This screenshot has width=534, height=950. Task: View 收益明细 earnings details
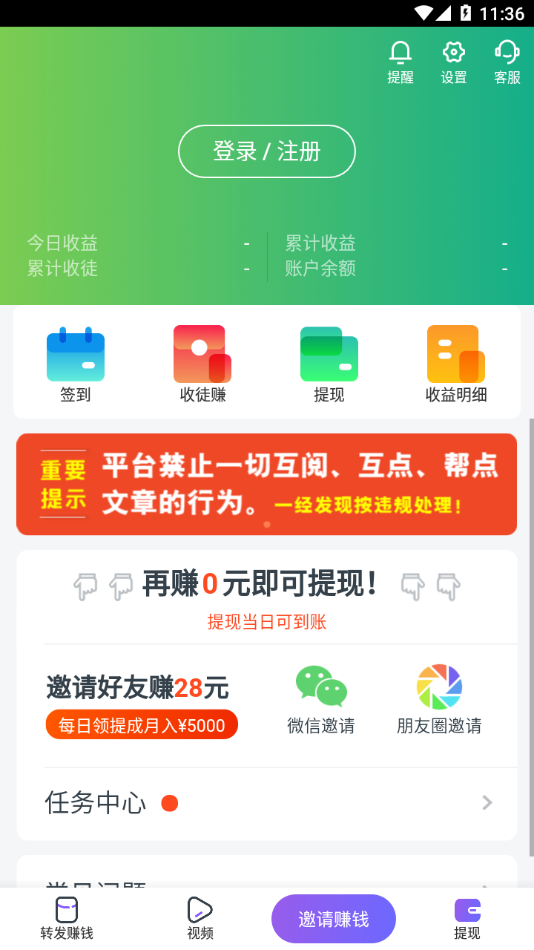(456, 364)
